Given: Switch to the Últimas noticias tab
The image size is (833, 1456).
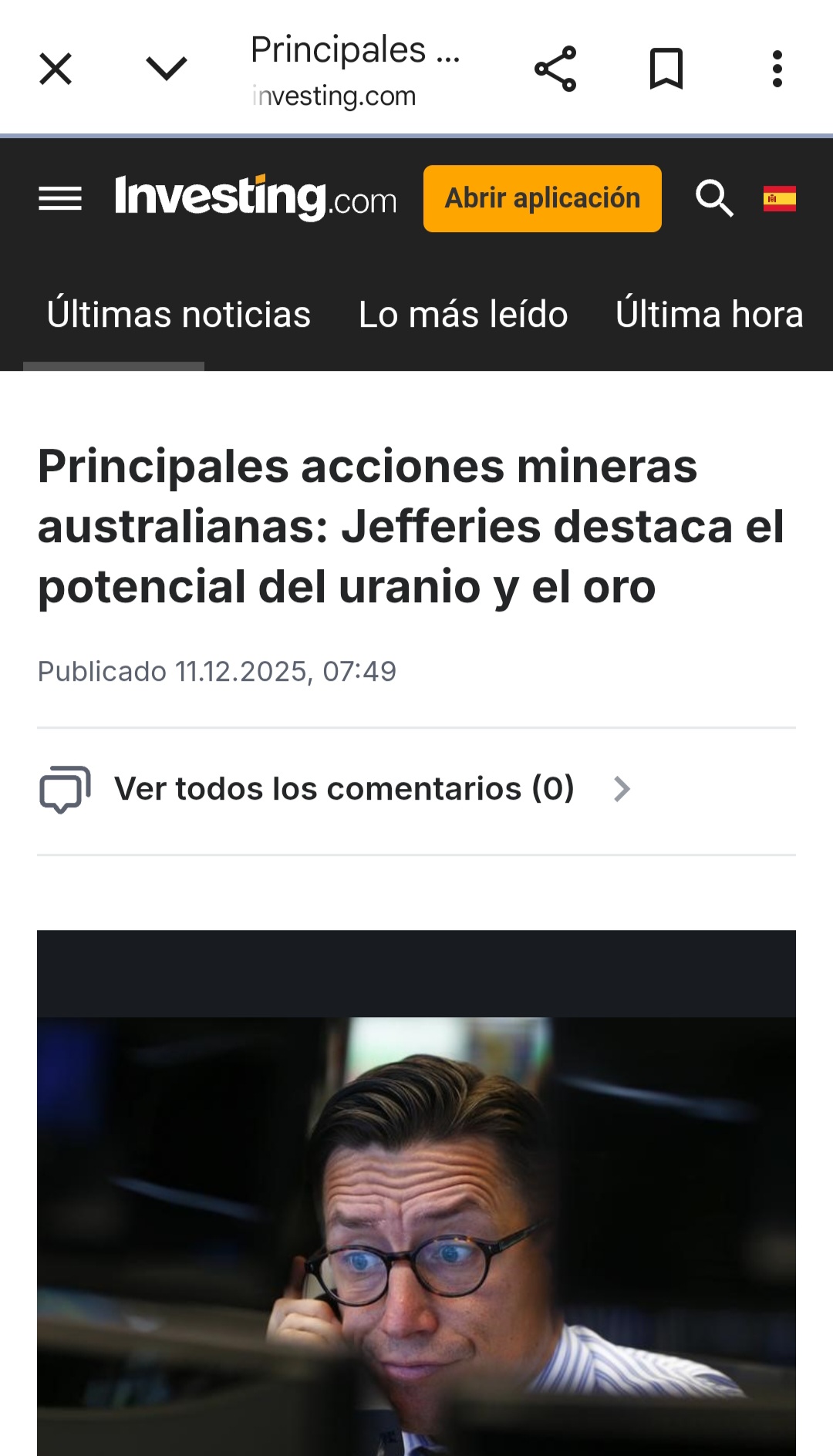Looking at the screenshot, I should [x=178, y=315].
